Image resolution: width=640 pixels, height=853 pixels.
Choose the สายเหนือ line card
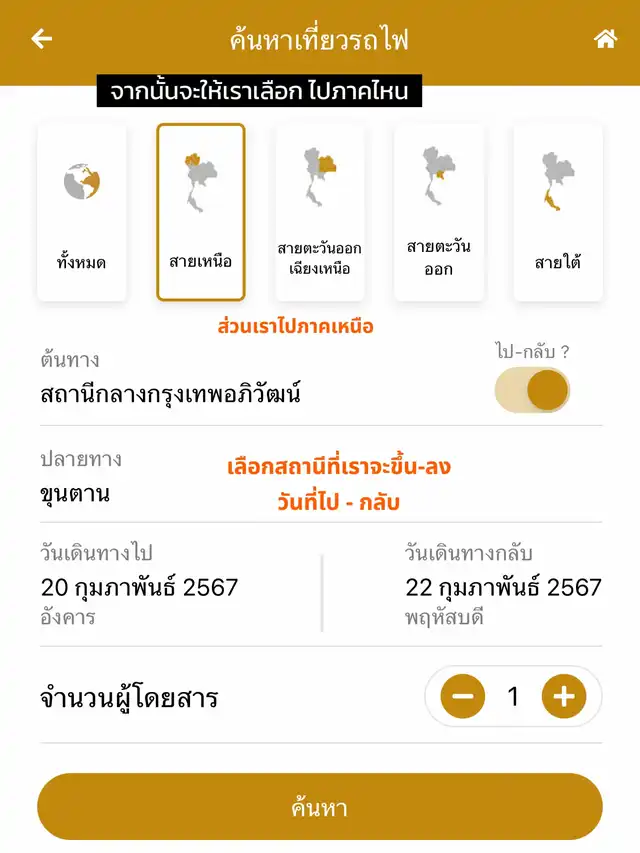pos(201,212)
